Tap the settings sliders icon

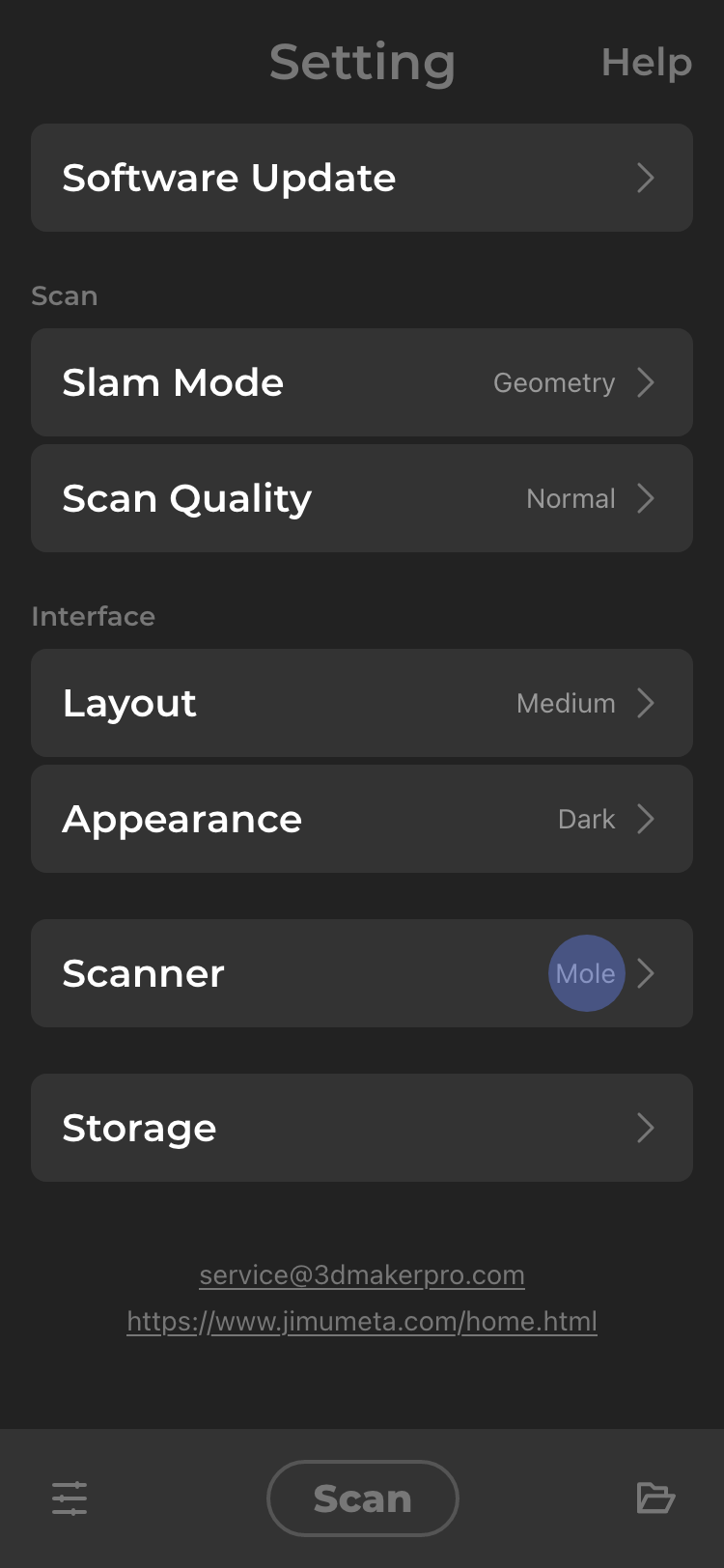(70, 1498)
